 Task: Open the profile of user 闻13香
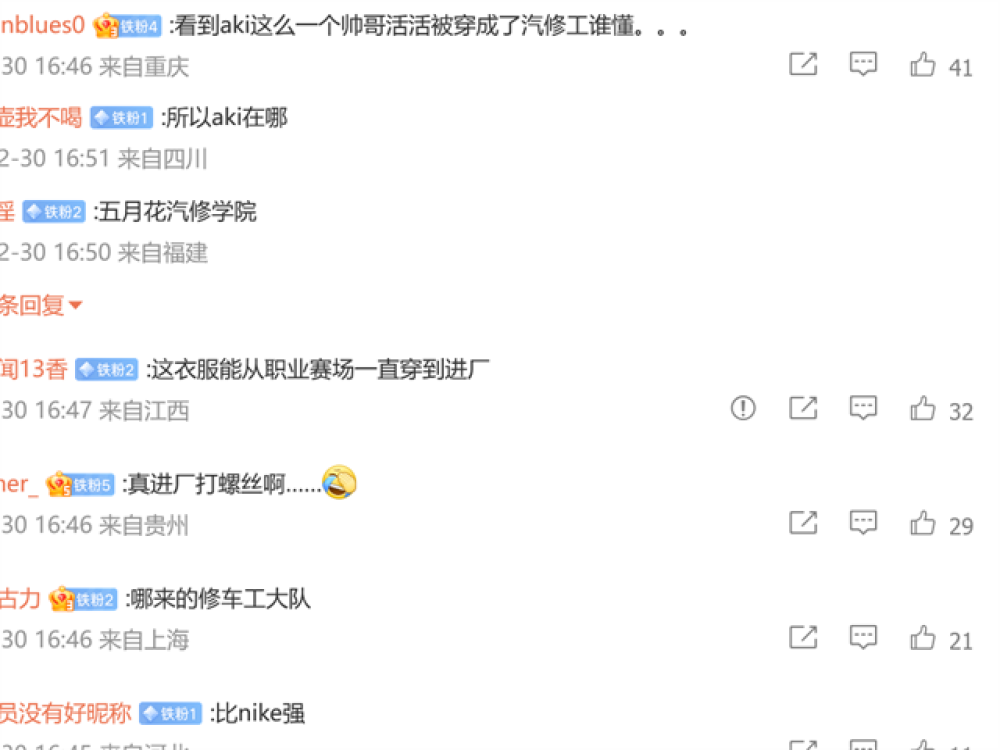tap(33, 369)
